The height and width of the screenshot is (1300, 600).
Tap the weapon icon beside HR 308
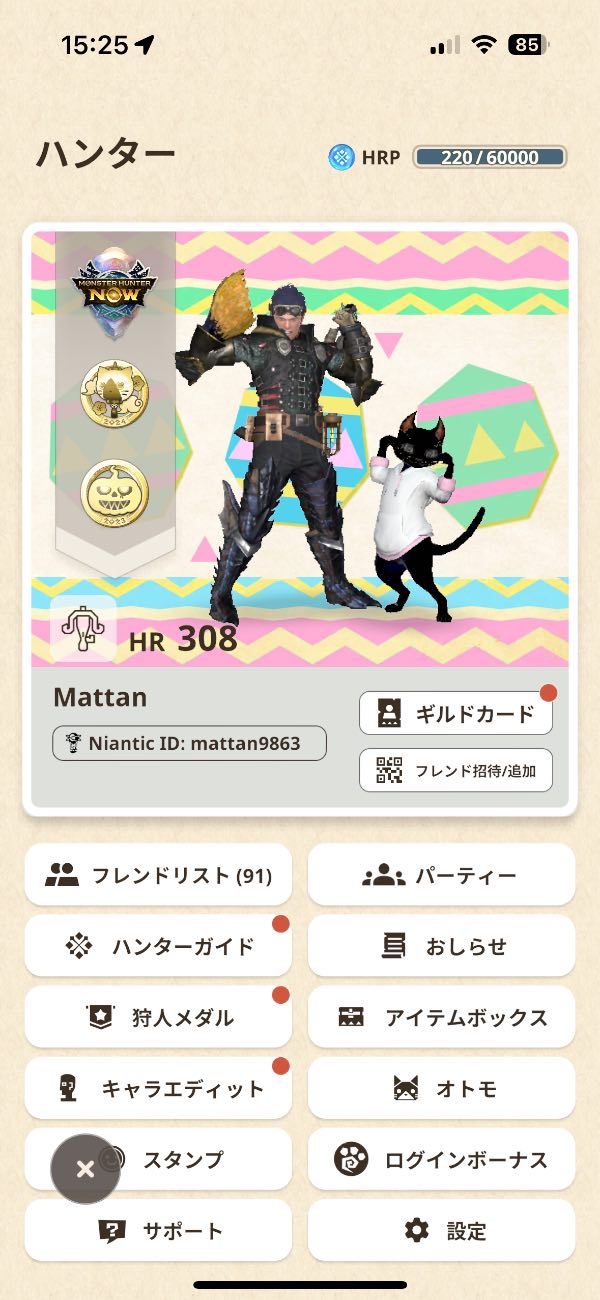point(83,627)
